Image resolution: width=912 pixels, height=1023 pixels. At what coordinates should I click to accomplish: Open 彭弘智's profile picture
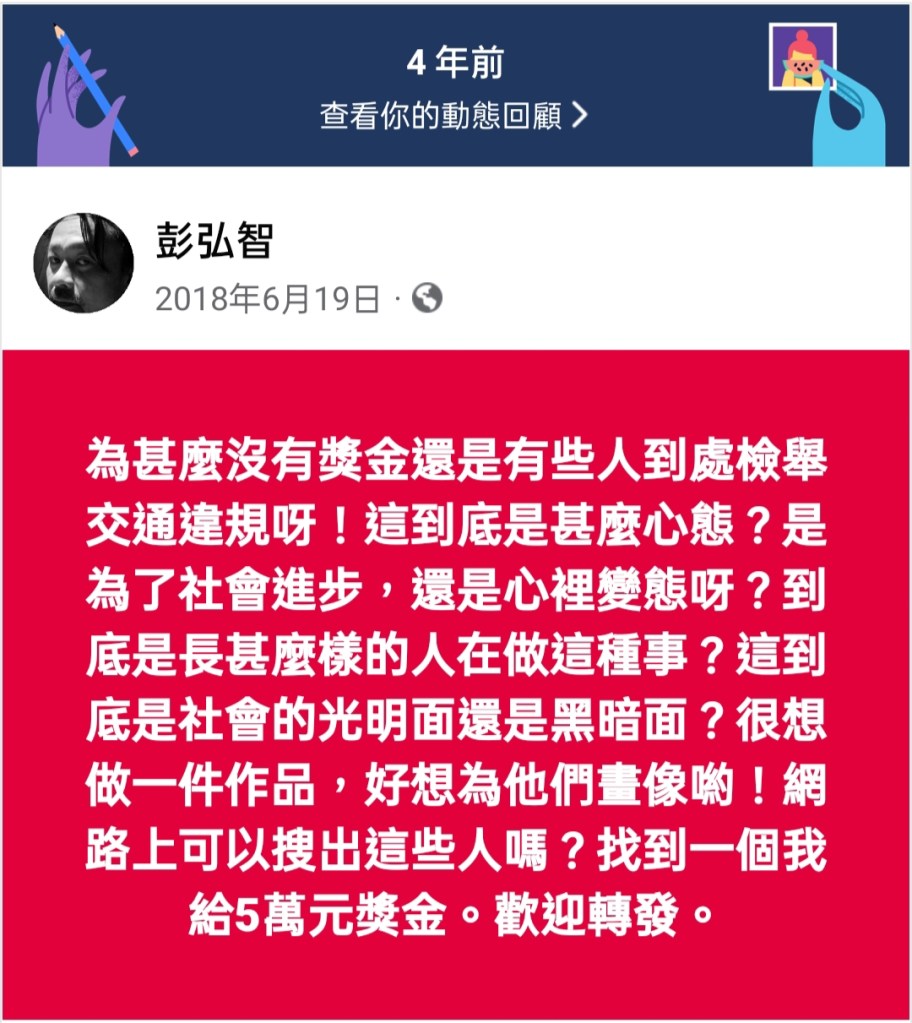coord(84,263)
